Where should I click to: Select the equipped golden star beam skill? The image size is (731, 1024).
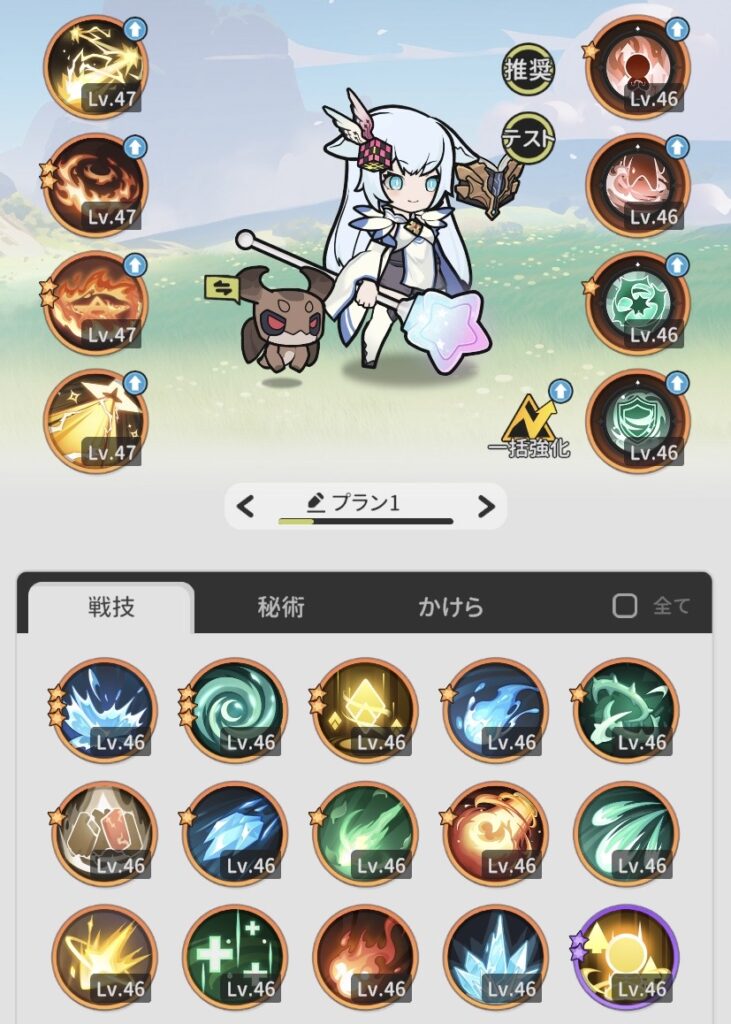point(95,421)
